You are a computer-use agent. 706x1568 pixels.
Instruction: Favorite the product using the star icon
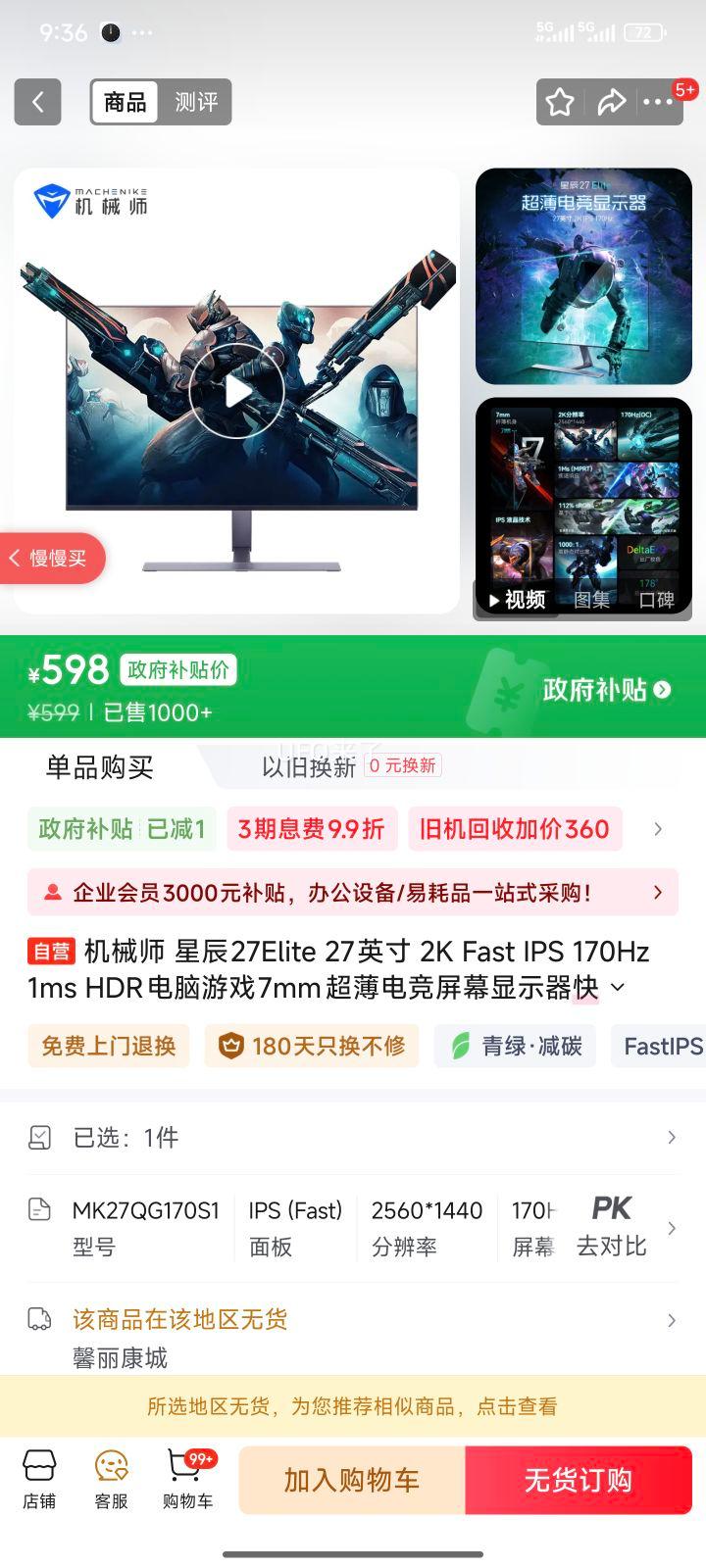[558, 102]
